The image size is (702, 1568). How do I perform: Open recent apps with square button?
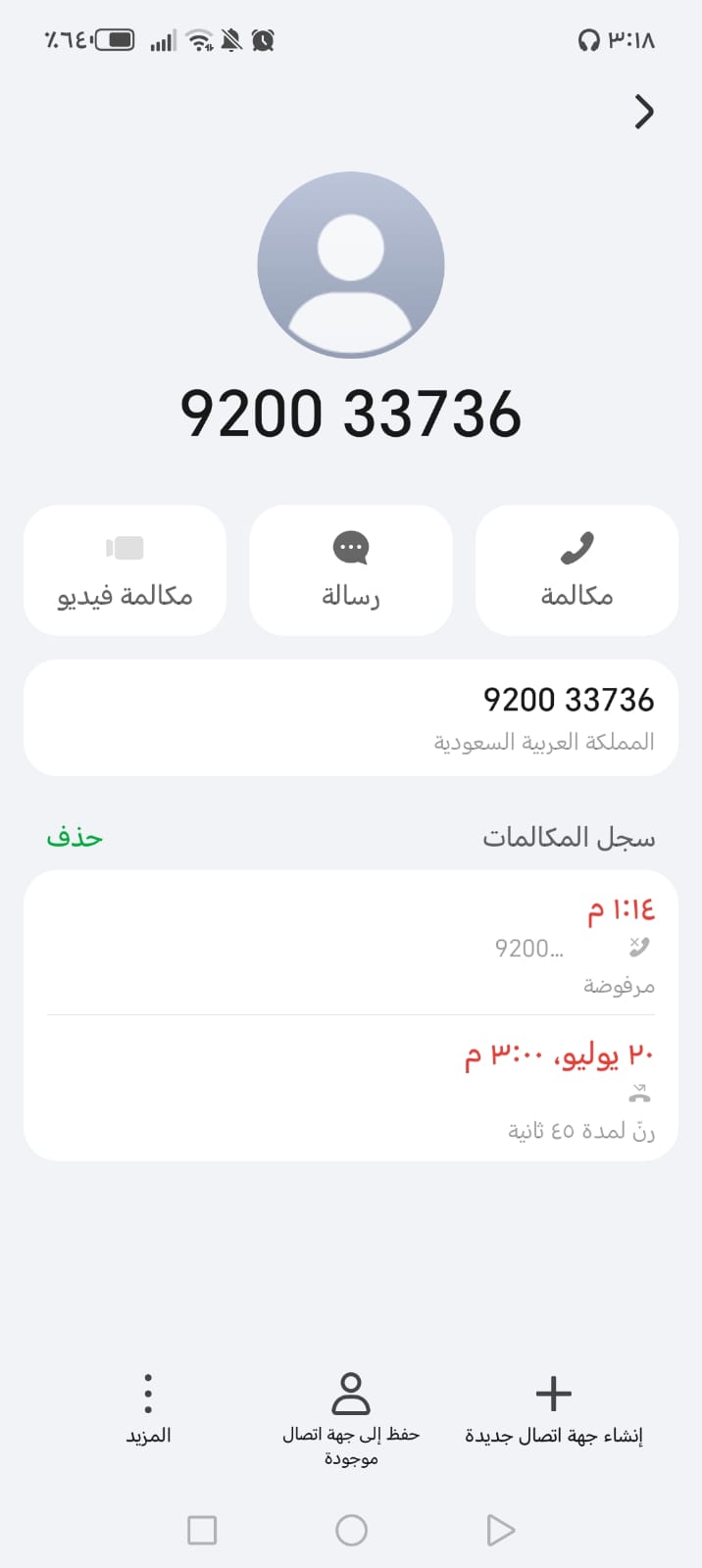(202, 1530)
